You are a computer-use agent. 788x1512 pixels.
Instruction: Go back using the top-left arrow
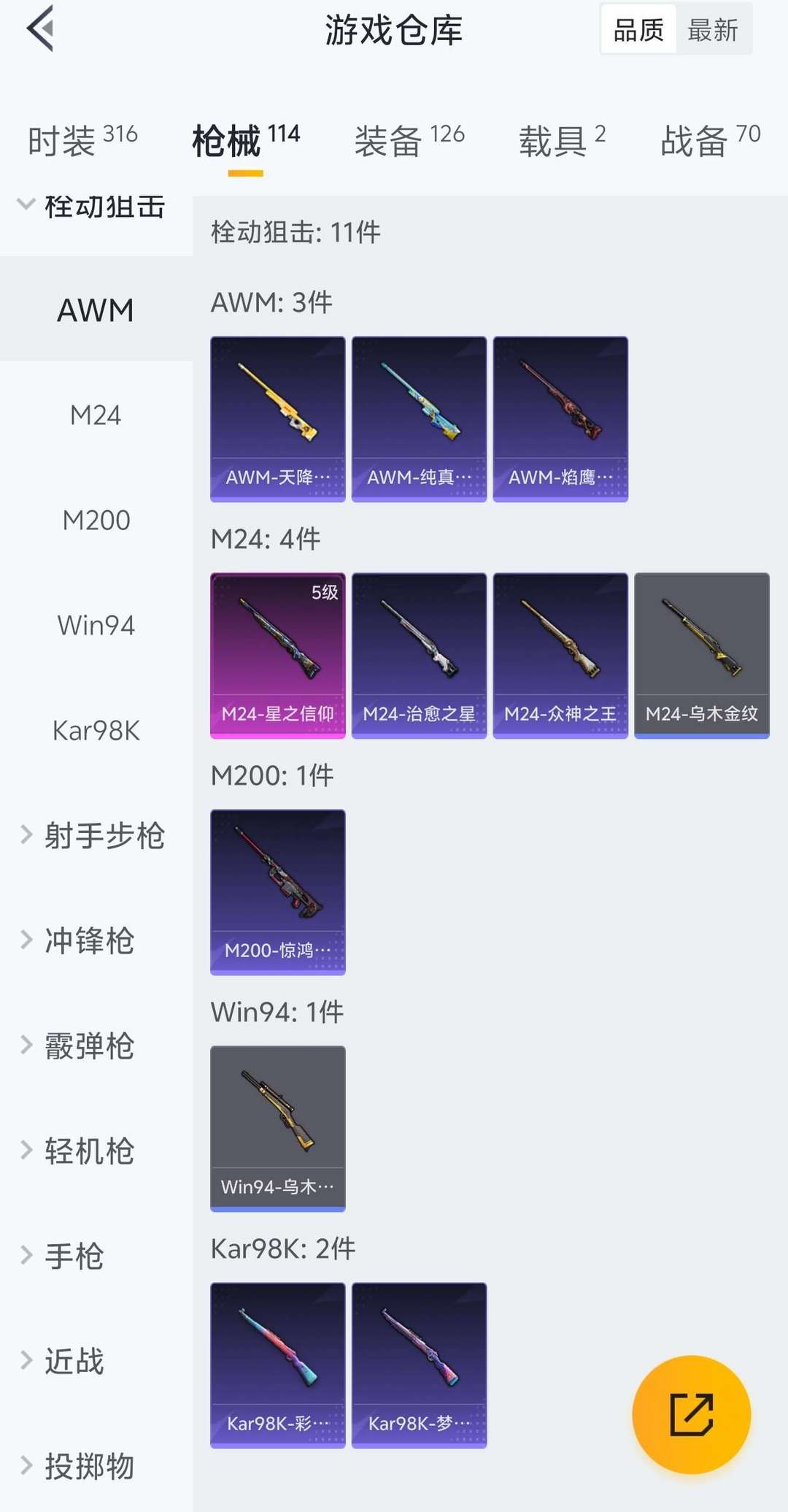(41, 29)
